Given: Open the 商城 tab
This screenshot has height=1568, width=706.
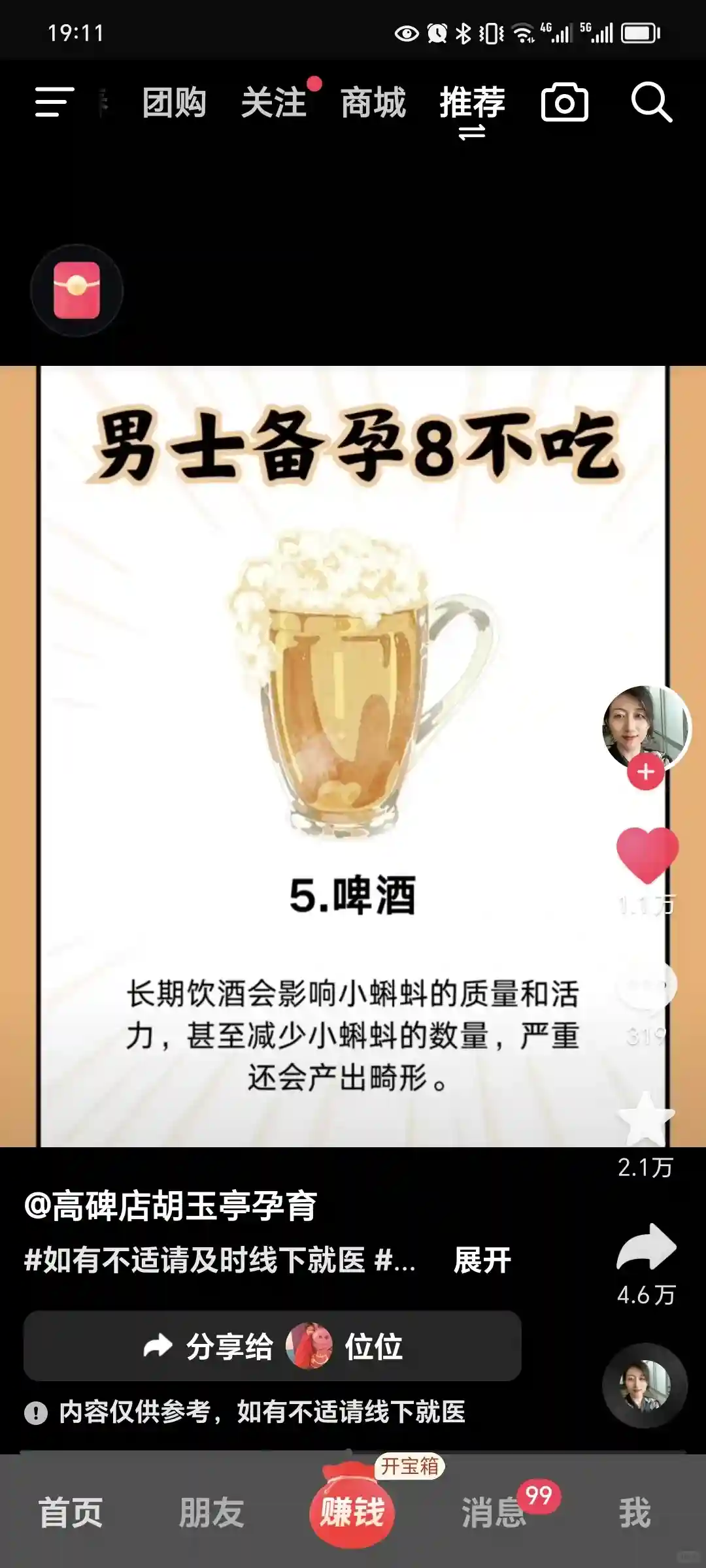Looking at the screenshot, I should (x=373, y=103).
